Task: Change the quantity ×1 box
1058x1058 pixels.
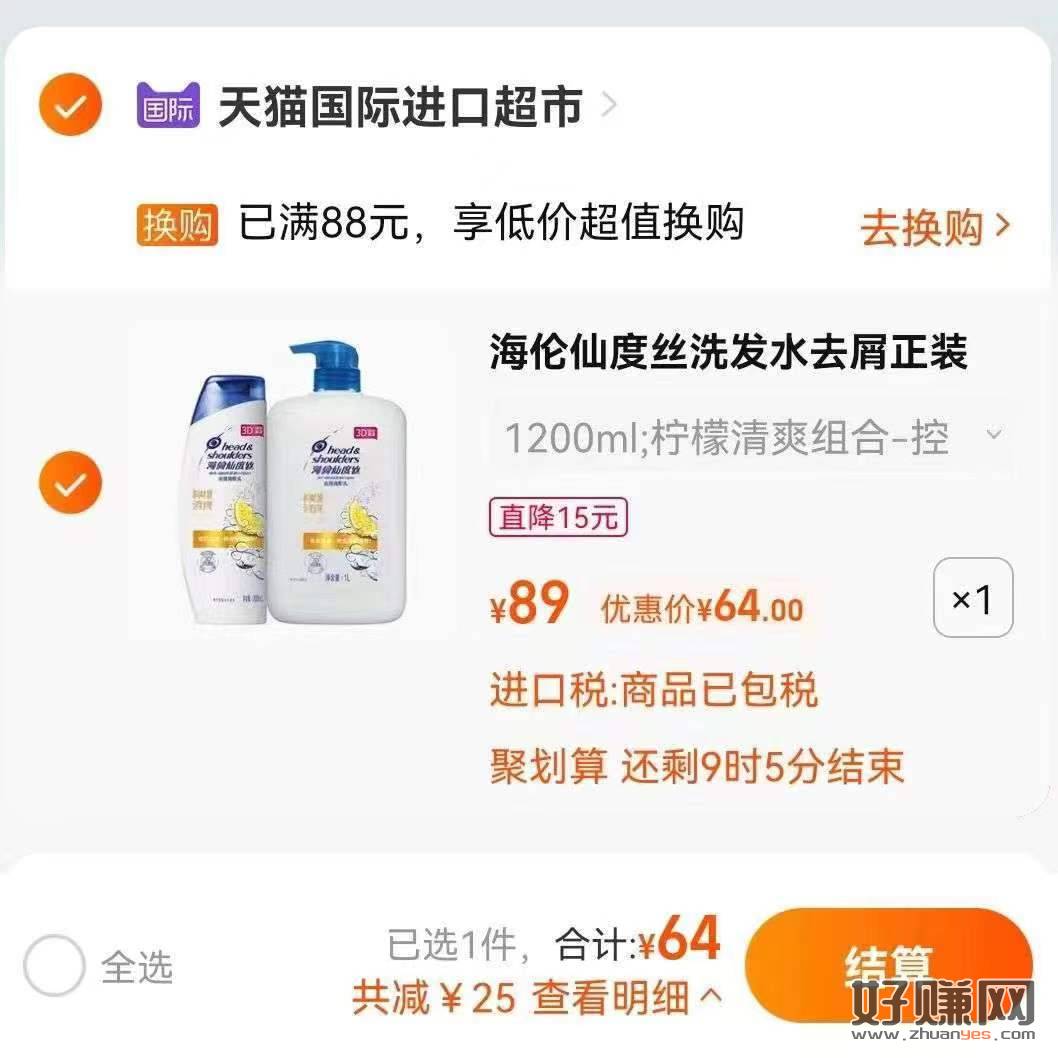Action: pos(972,598)
